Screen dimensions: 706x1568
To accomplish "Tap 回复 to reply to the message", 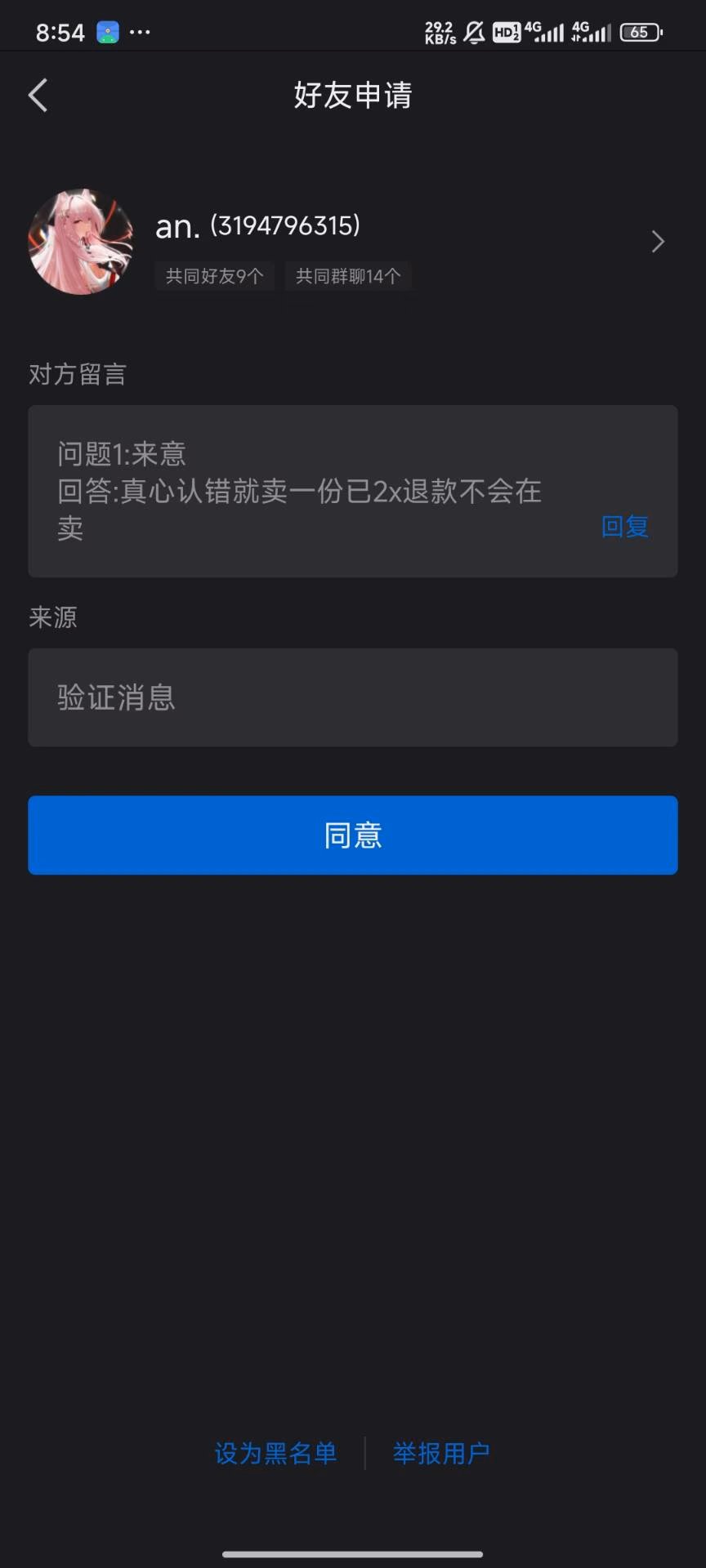I will click(624, 527).
